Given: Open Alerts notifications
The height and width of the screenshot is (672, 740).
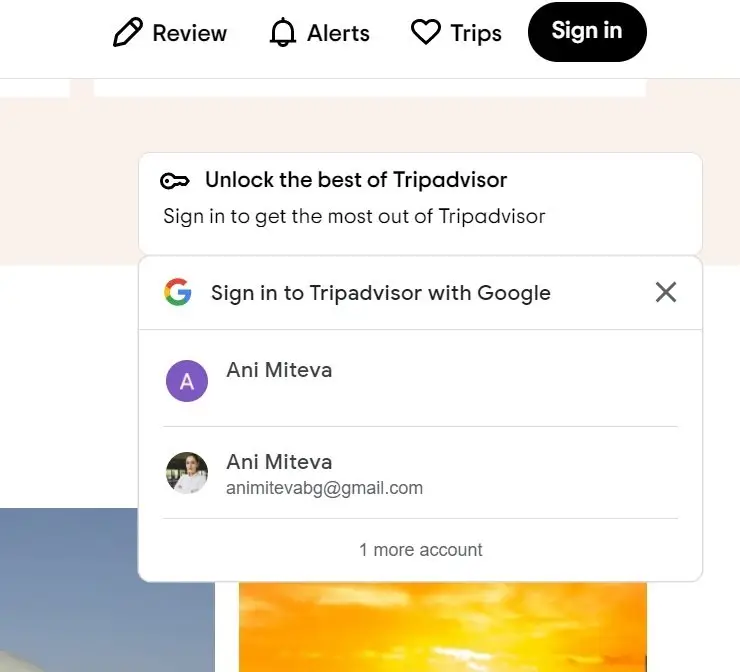Looking at the screenshot, I should 319,33.
